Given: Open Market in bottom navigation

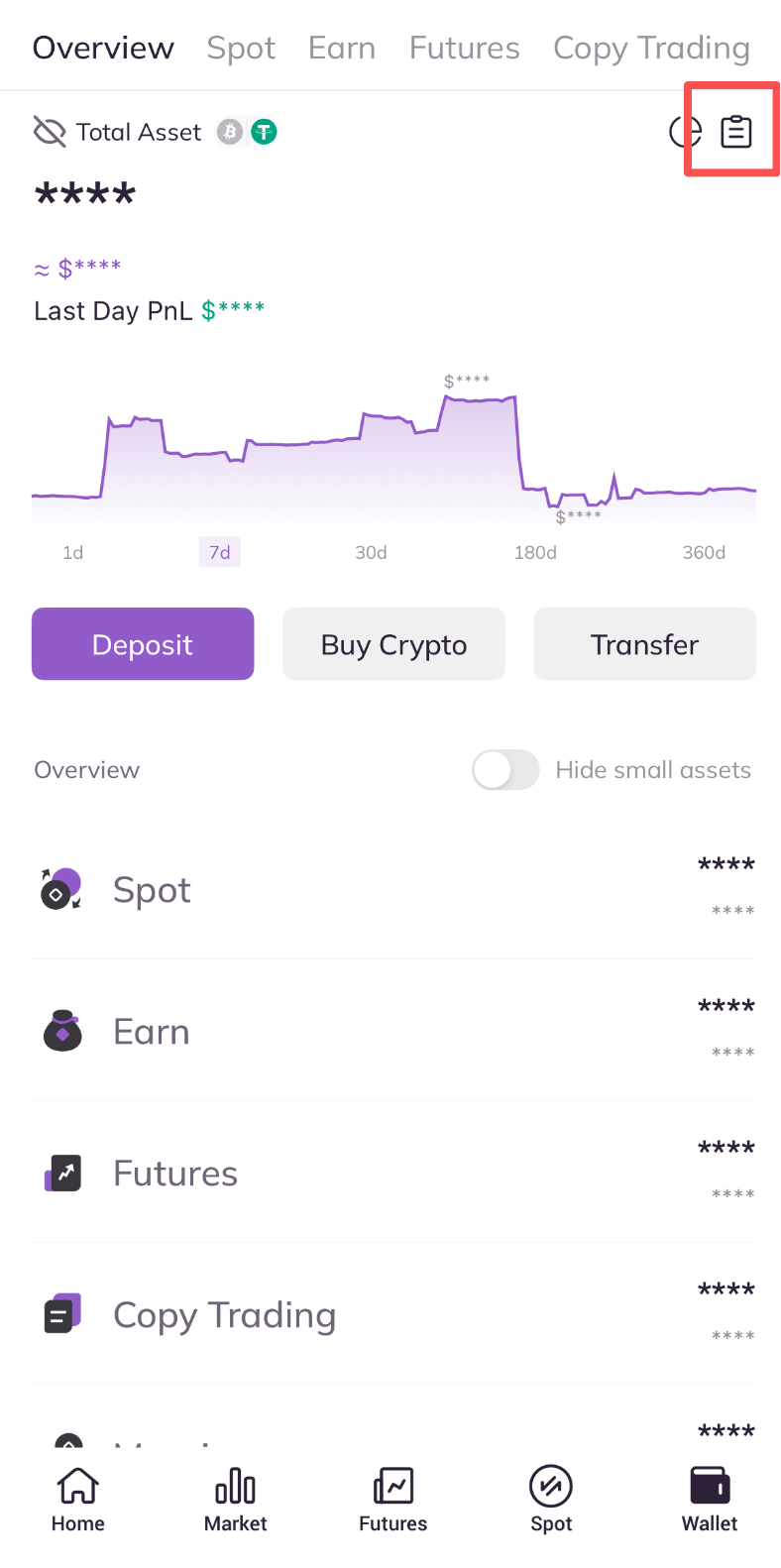Looking at the screenshot, I should point(235,1501).
